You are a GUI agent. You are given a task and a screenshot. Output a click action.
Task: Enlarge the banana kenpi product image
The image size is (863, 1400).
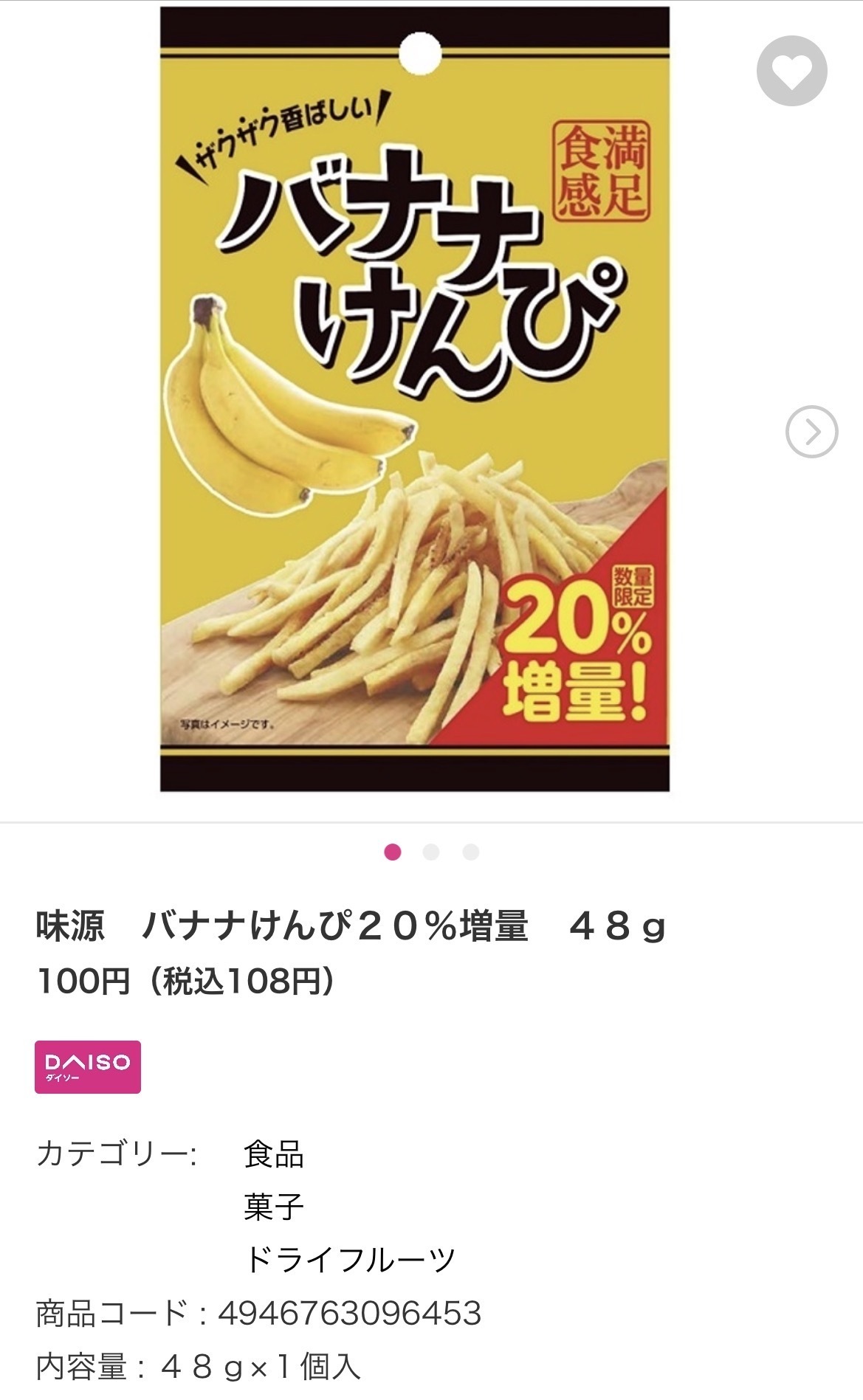[415, 399]
